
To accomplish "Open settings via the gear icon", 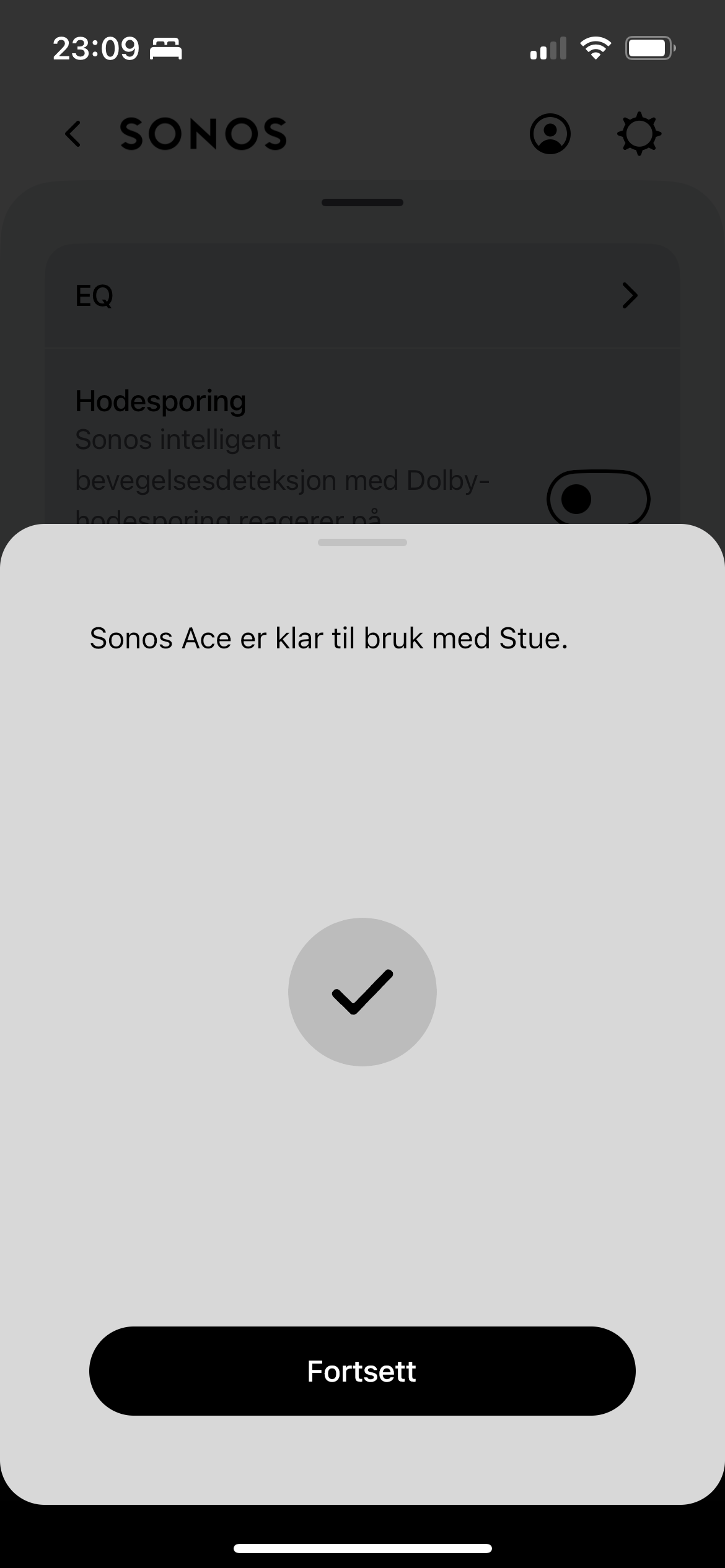I will pyautogui.click(x=639, y=134).
